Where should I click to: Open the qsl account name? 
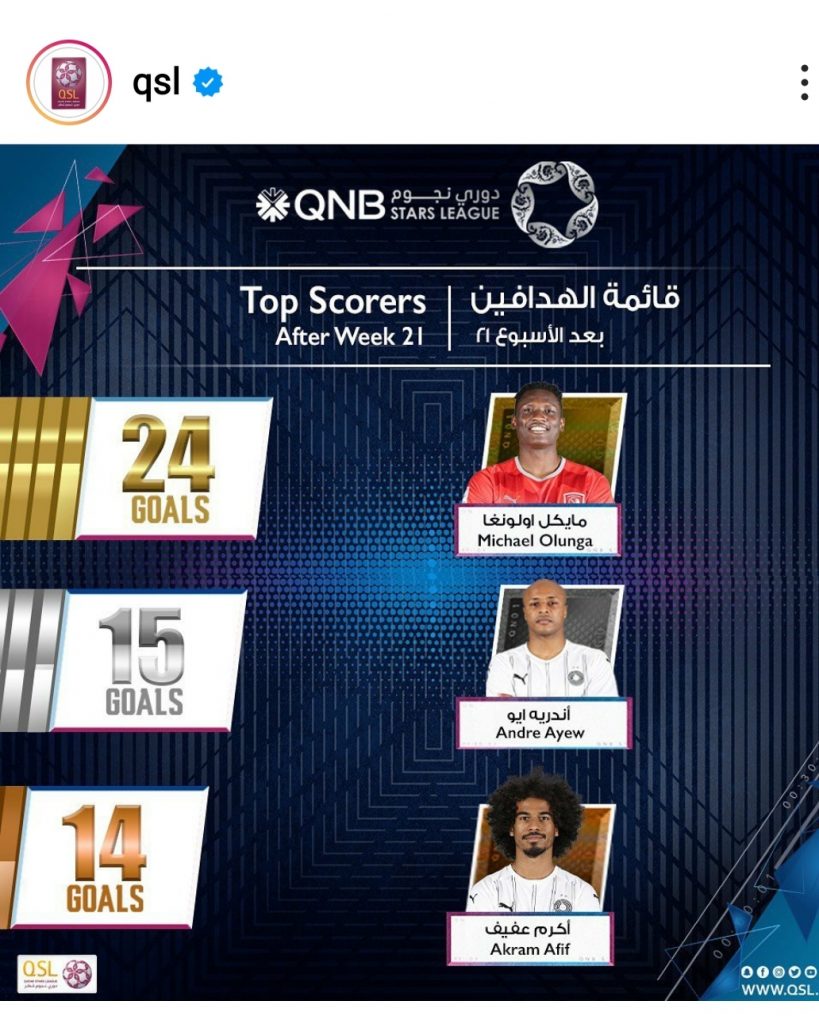coord(156,82)
